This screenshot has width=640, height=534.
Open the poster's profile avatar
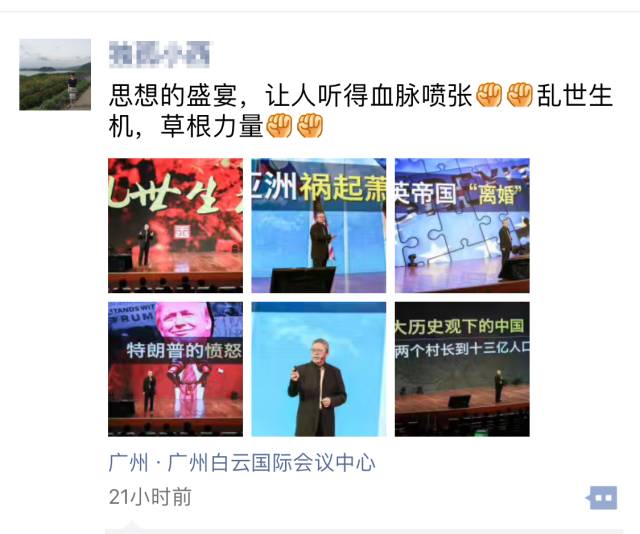pyautogui.click(x=55, y=74)
